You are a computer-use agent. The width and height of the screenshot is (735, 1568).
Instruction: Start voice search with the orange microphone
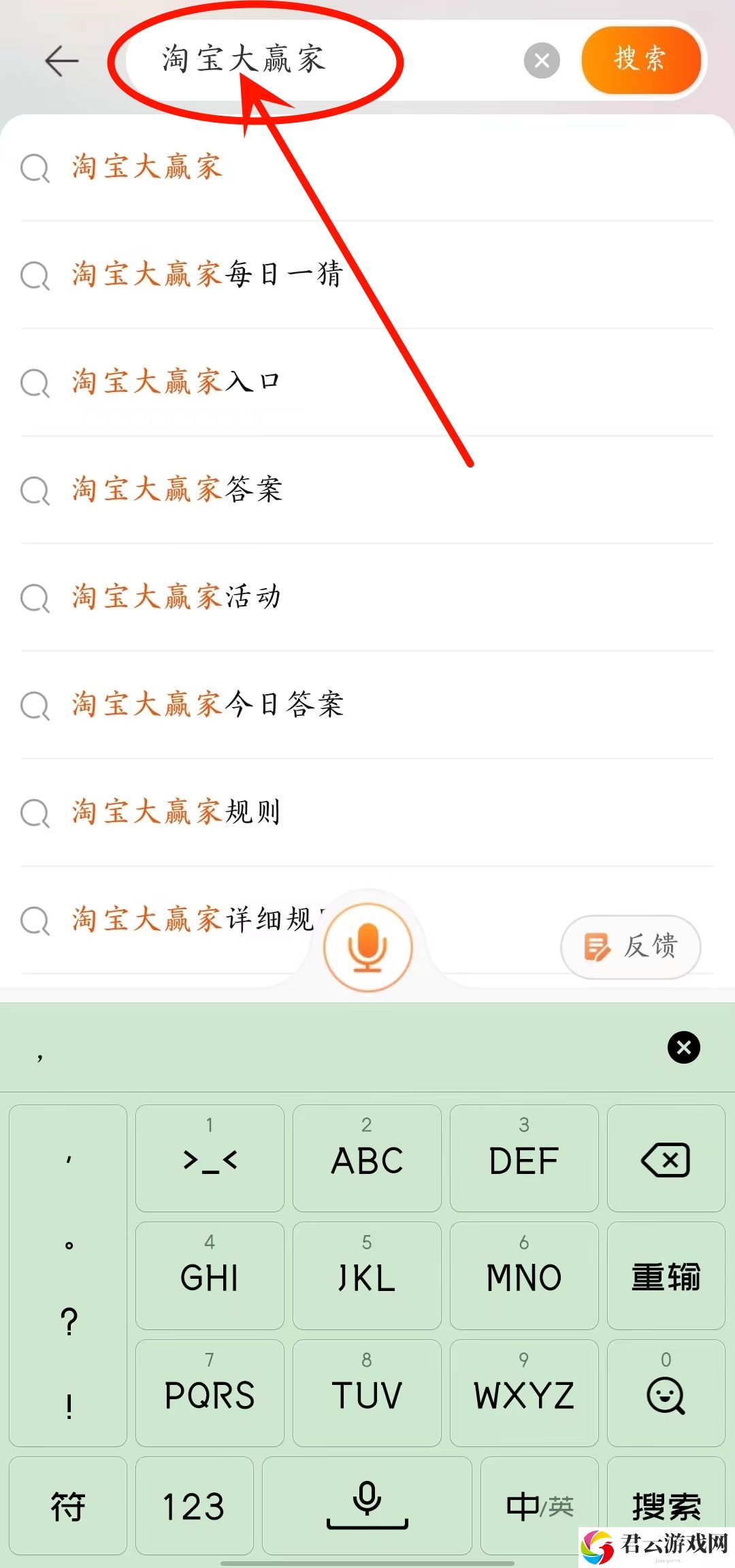pos(368,947)
